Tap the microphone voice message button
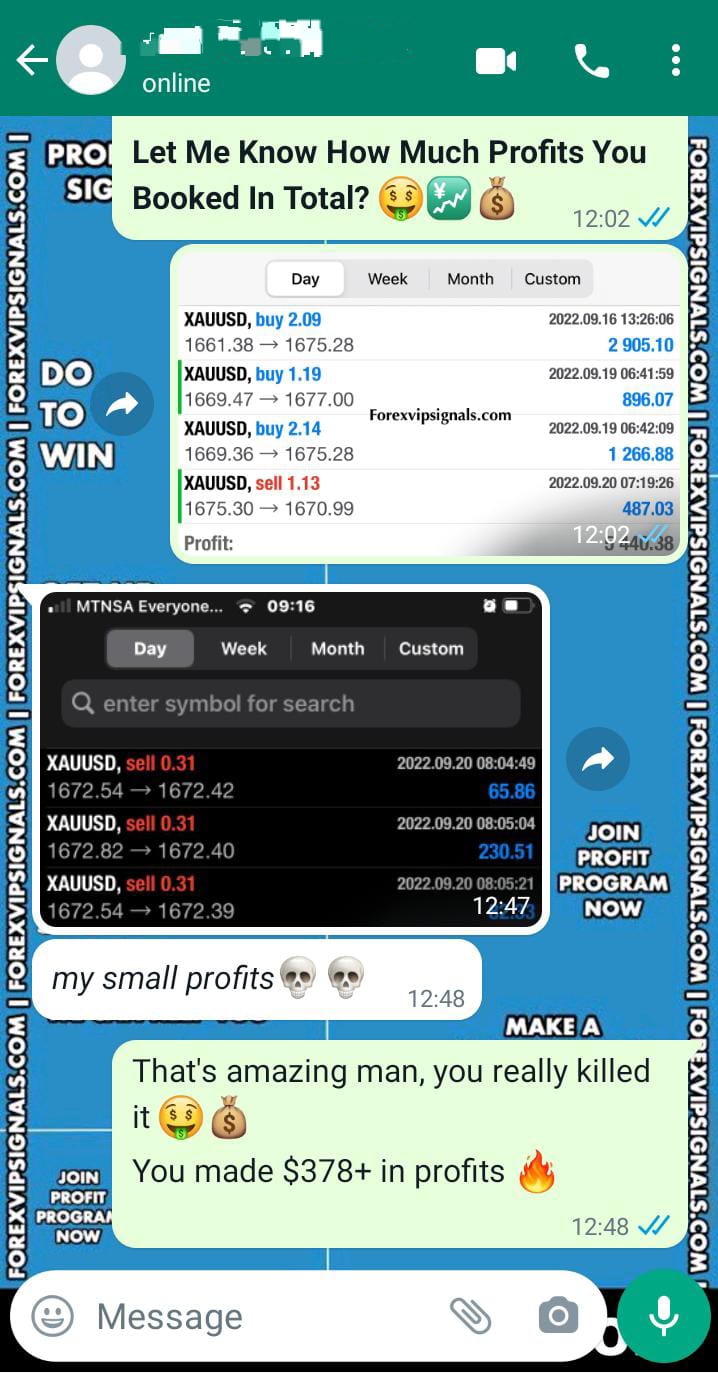Screen dimensions: 718x1373 664,1316
